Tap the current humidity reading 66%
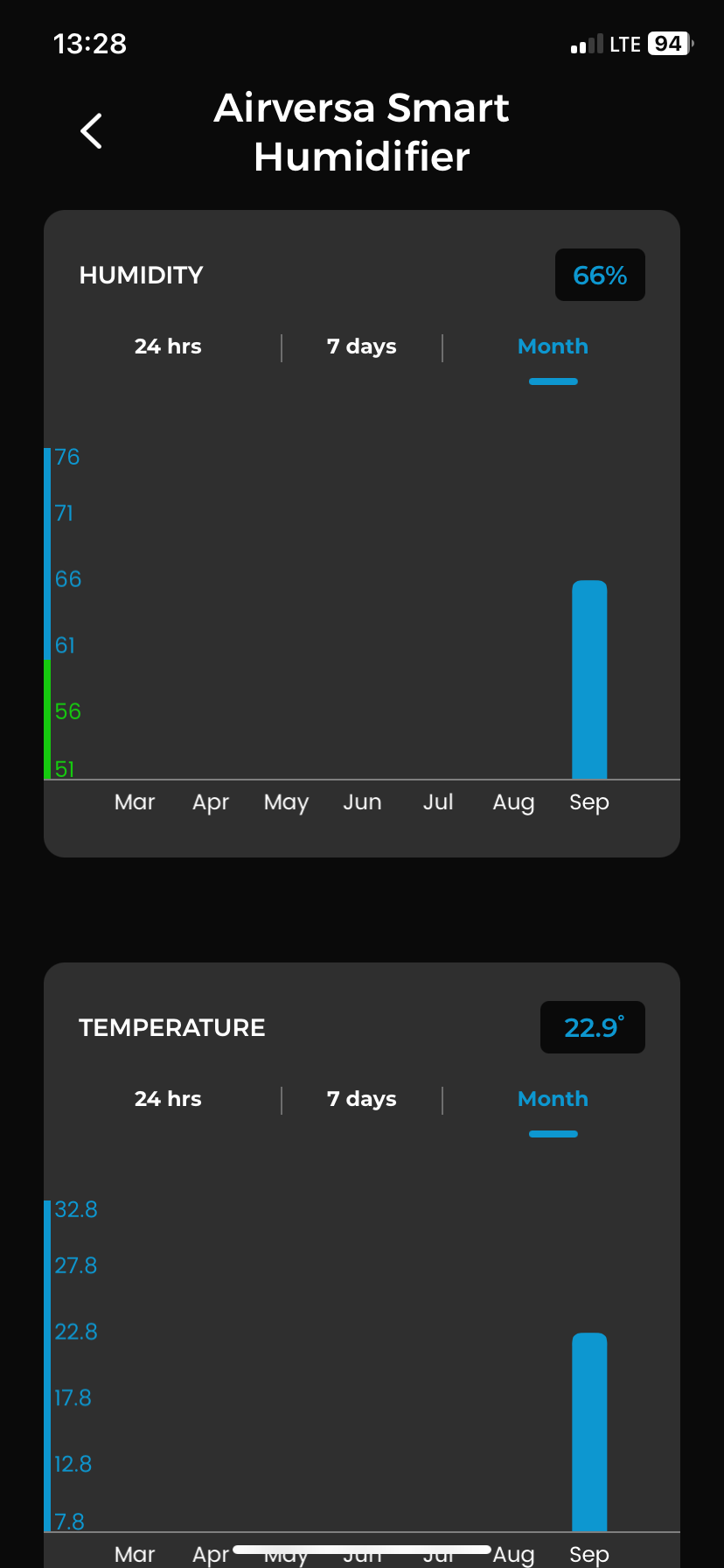724x1568 pixels. click(600, 274)
